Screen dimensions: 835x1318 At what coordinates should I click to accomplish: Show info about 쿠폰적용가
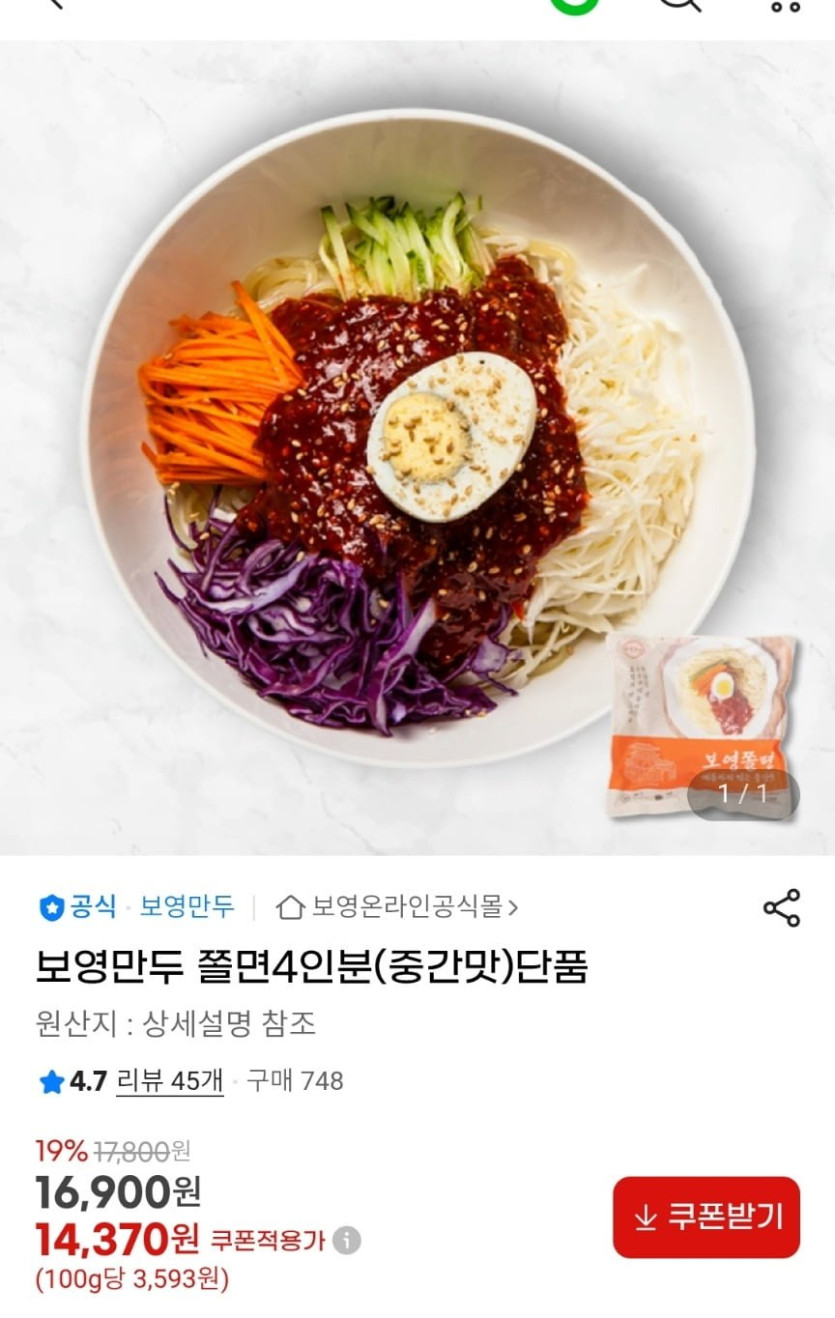click(x=347, y=1241)
